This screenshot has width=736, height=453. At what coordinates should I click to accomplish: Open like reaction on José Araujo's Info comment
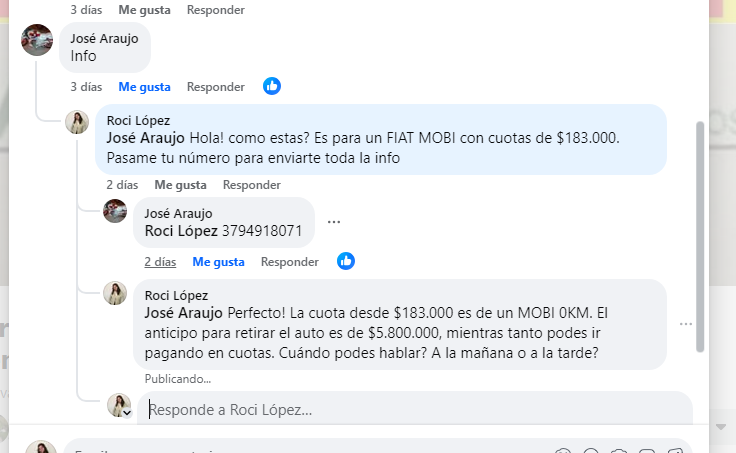pos(272,86)
